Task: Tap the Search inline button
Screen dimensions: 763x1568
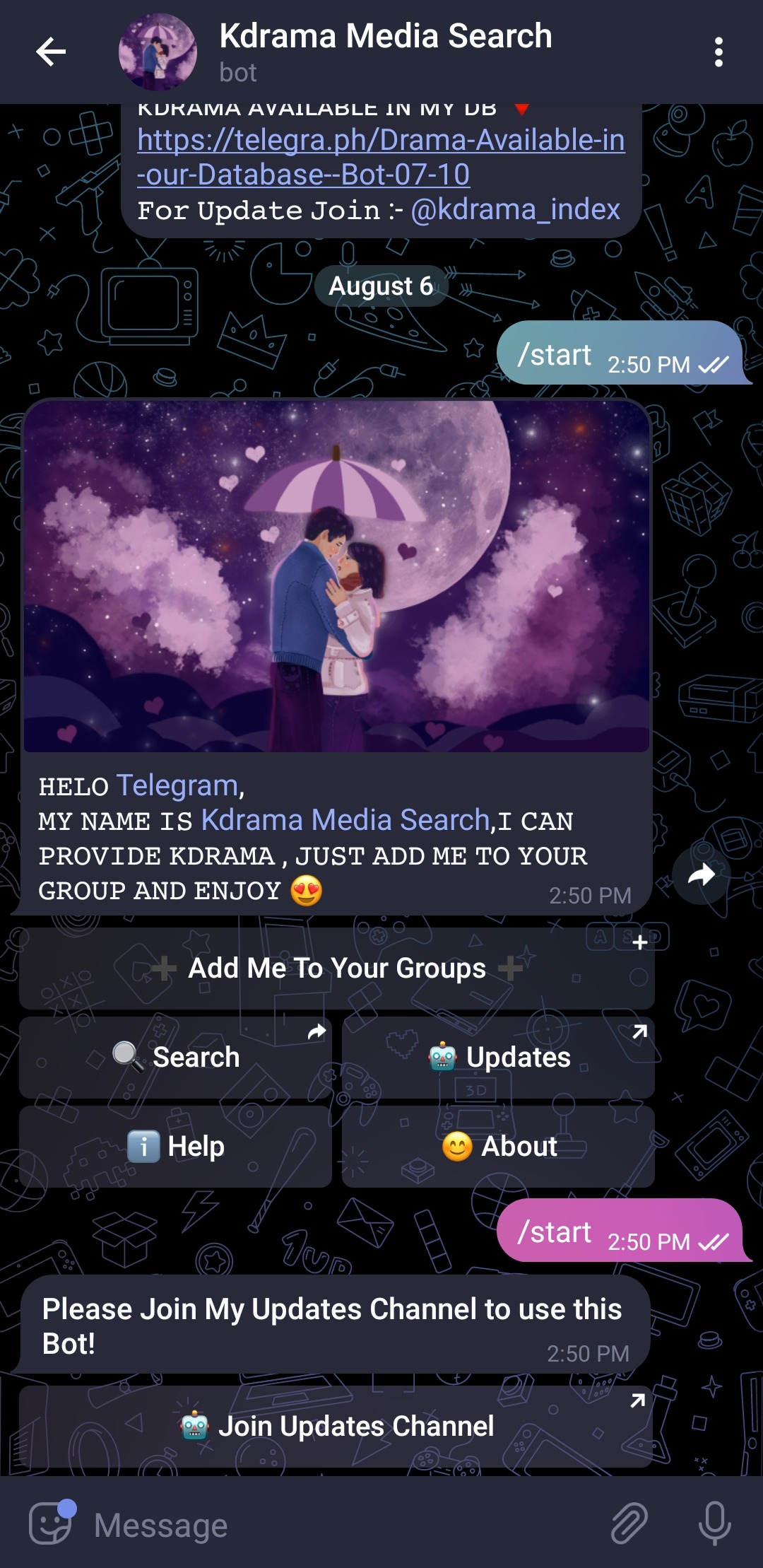Action: [175, 1057]
